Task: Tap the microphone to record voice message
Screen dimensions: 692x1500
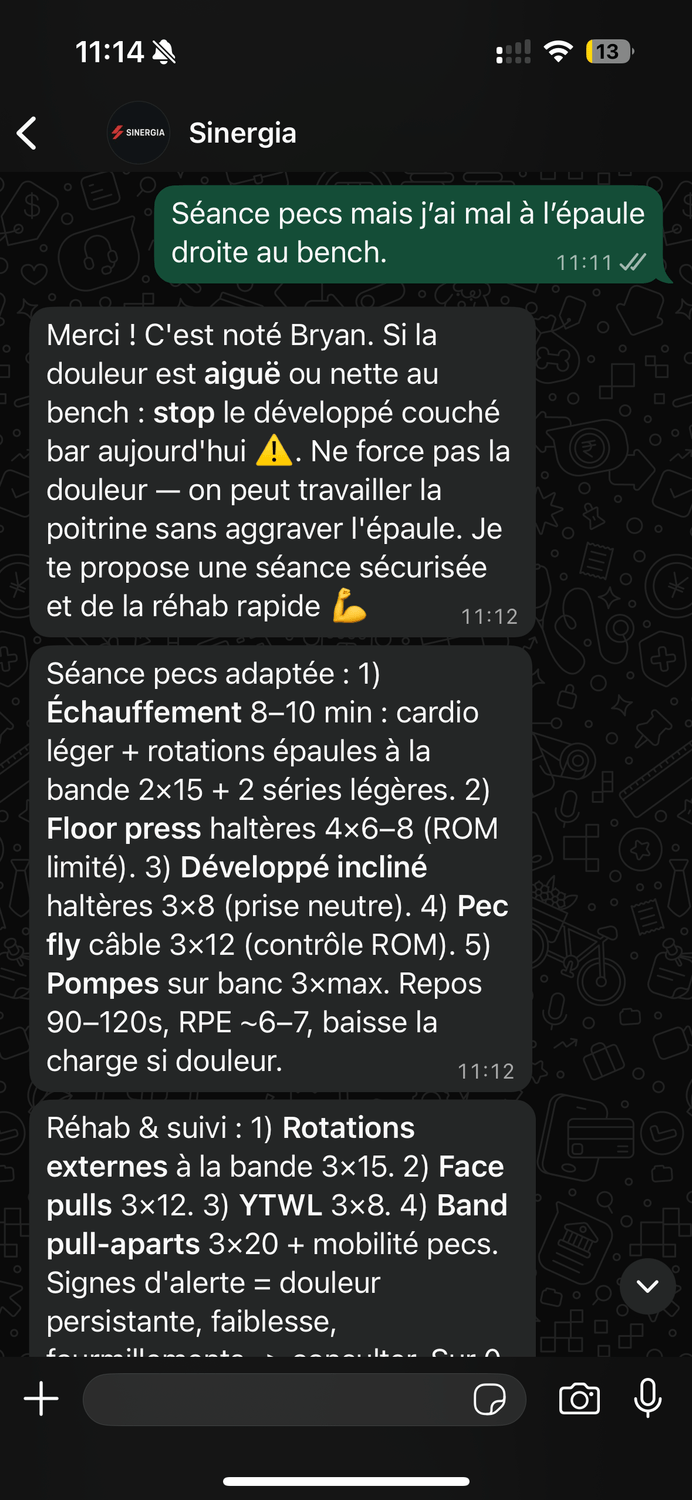Action: tap(648, 1398)
